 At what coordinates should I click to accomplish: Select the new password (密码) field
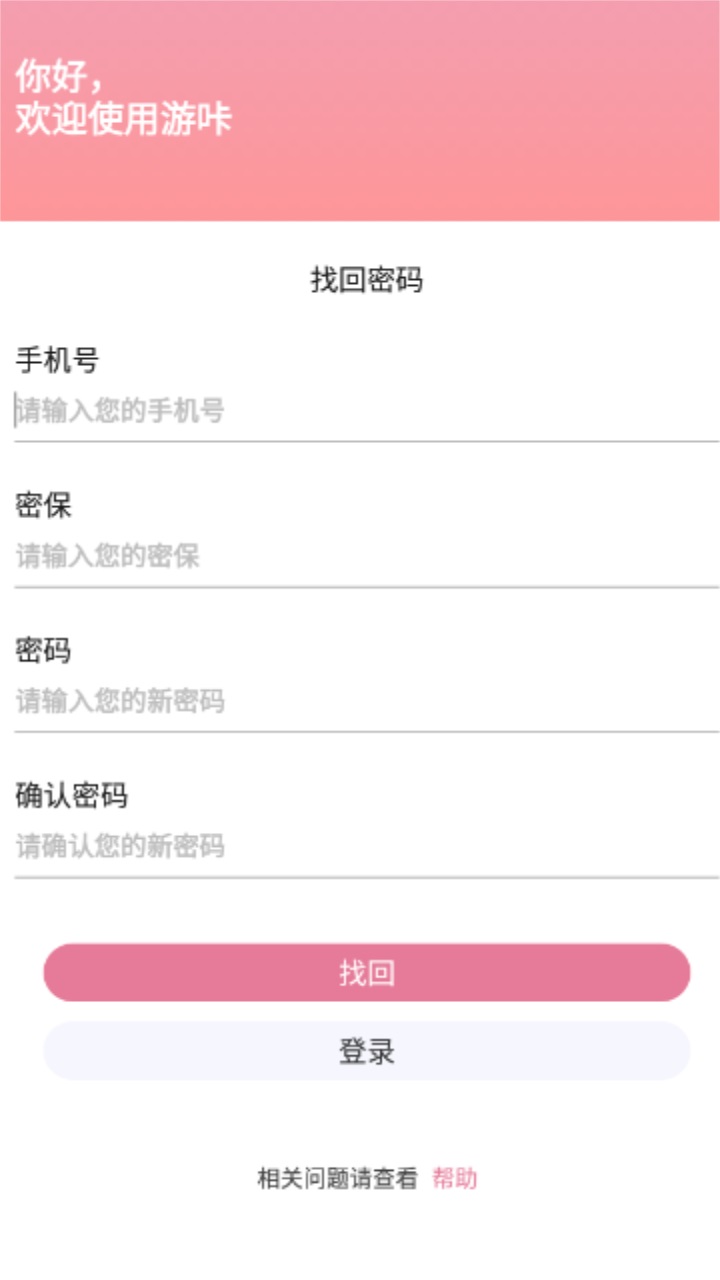click(x=366, y=702)
